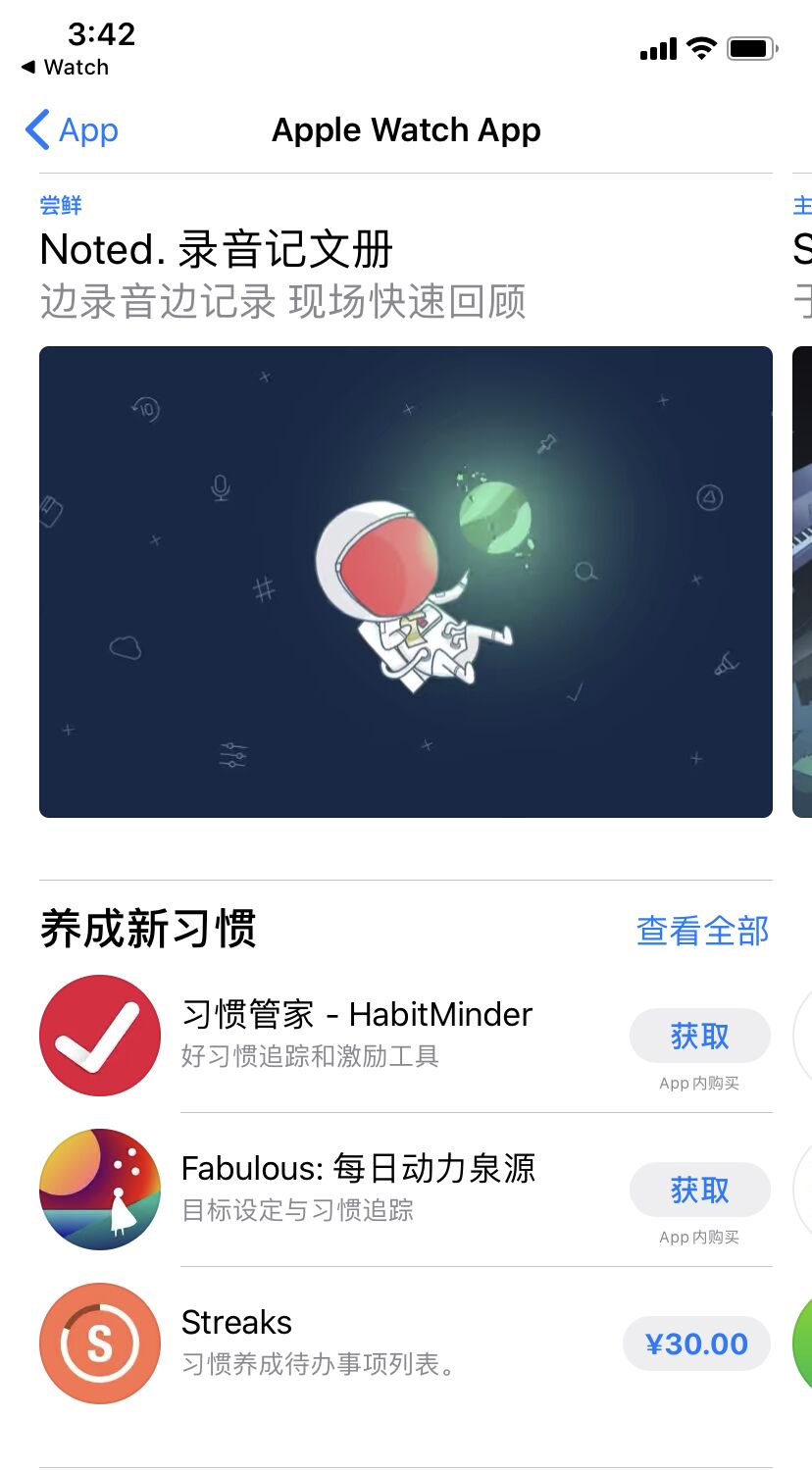Screen dimensions: 812x1470
Task: Tap the 获取 button for Fabulous
Action: point(699,1189)
